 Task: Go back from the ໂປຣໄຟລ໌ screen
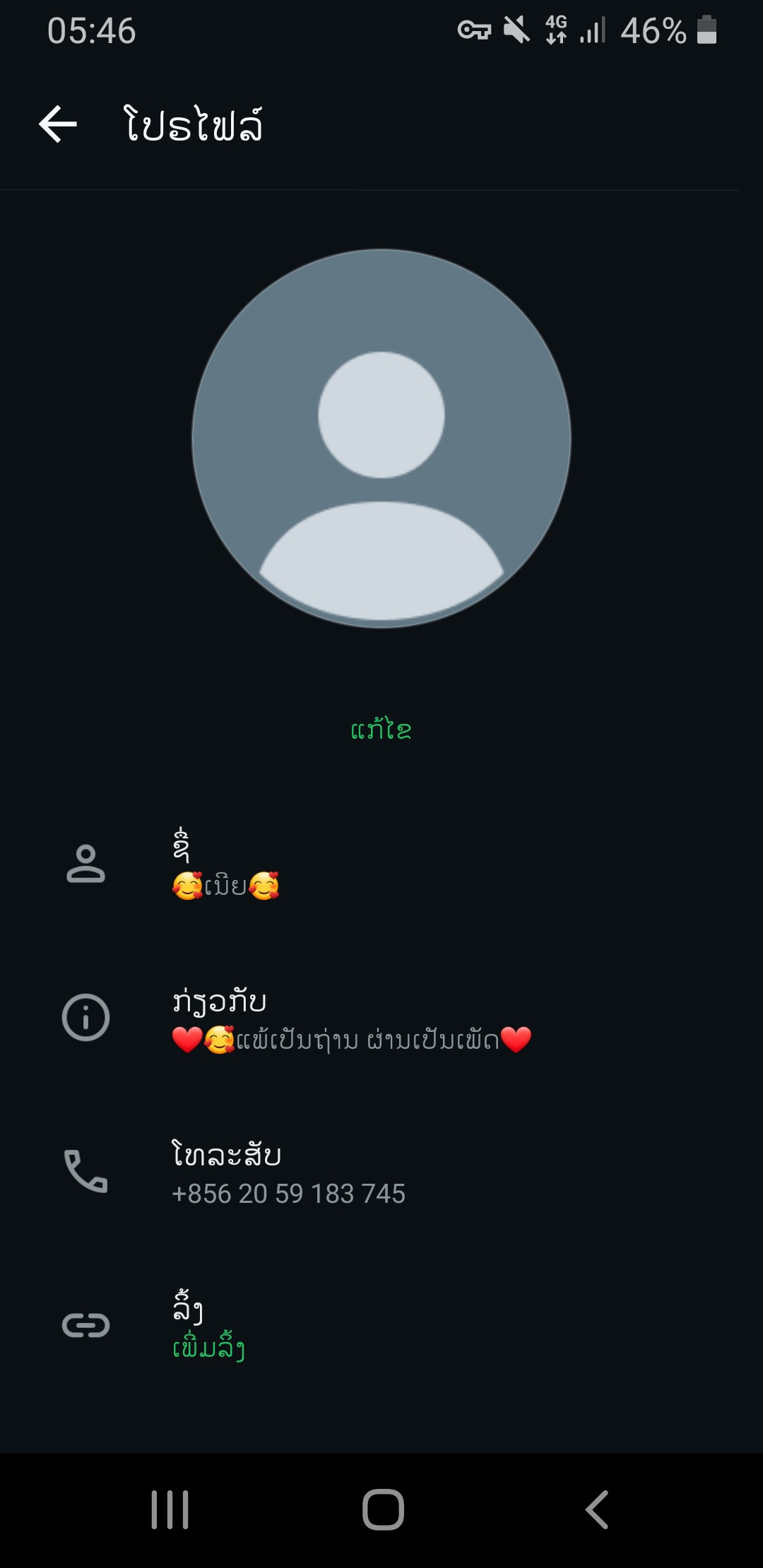click(x=58, y=124)
